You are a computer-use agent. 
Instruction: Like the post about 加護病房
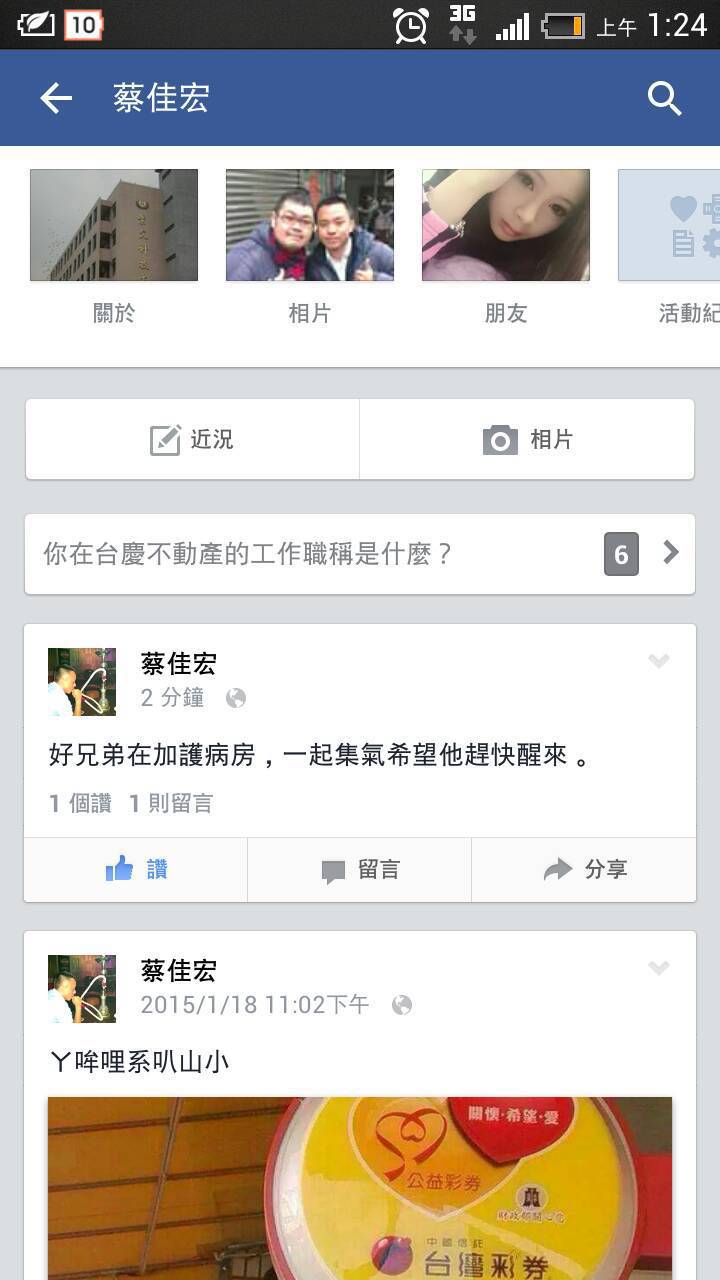coord(136,870)
